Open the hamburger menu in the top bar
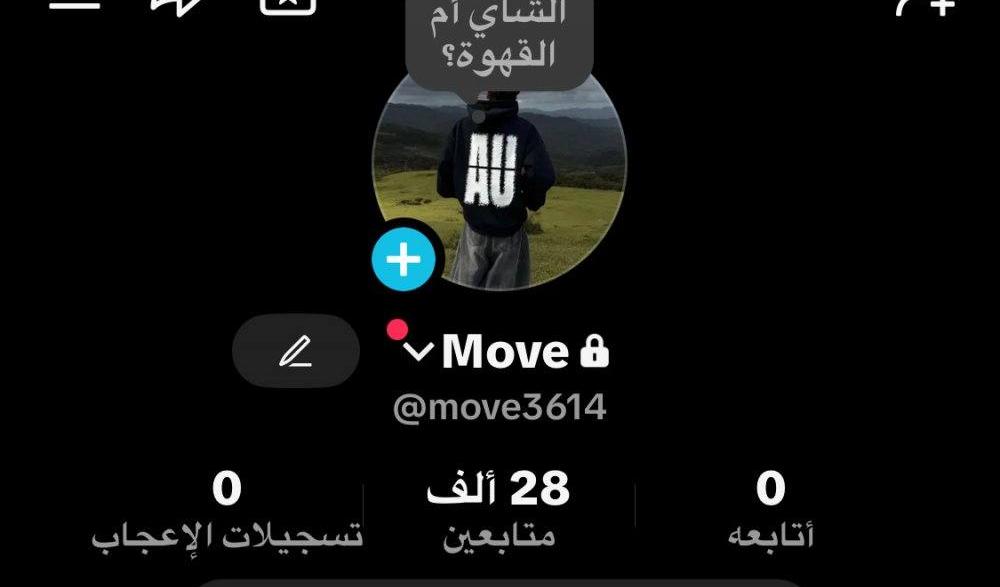This screenshot has width=1000, height=587. 74,4
